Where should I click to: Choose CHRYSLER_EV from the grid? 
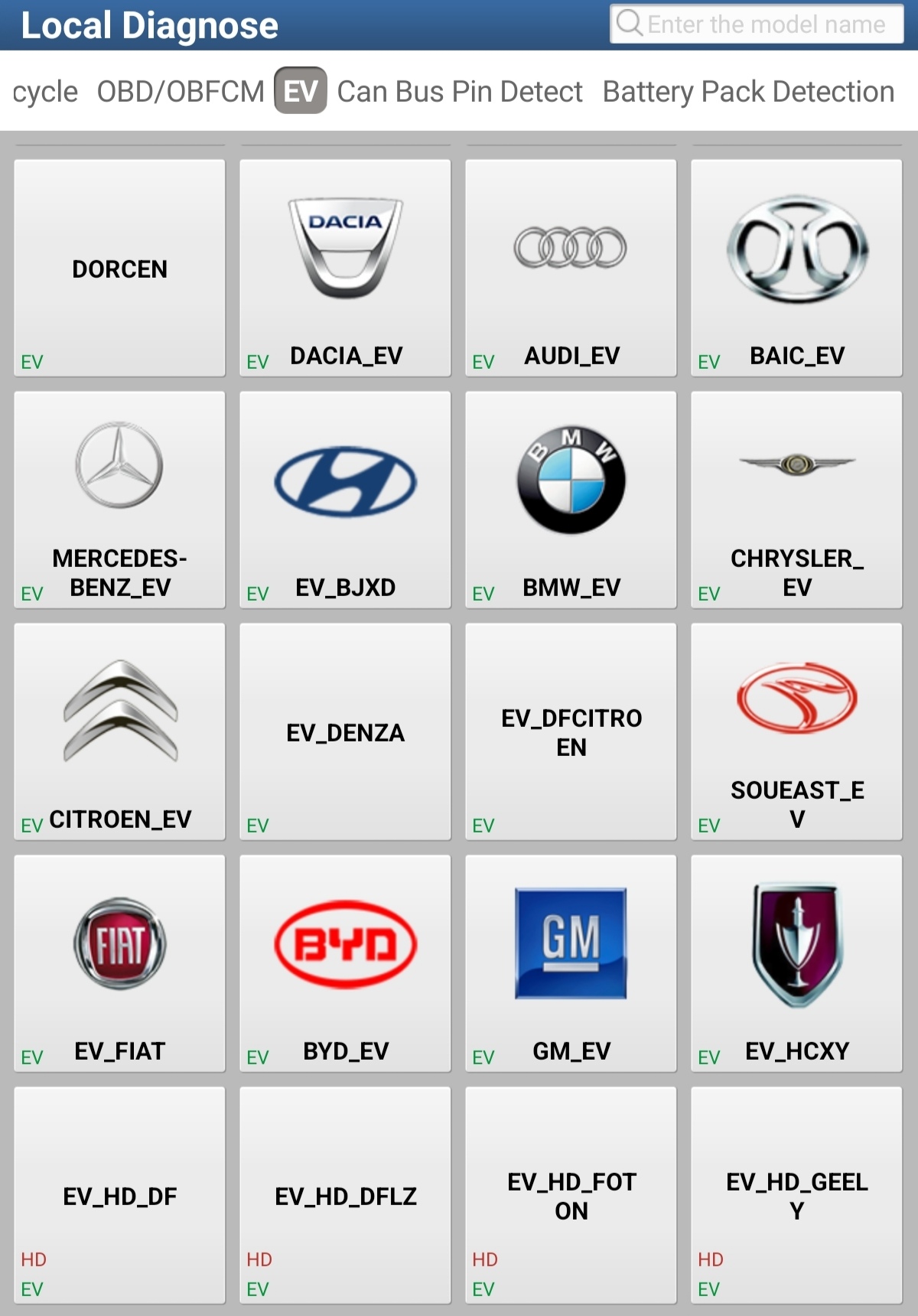(x=796, y=500)
